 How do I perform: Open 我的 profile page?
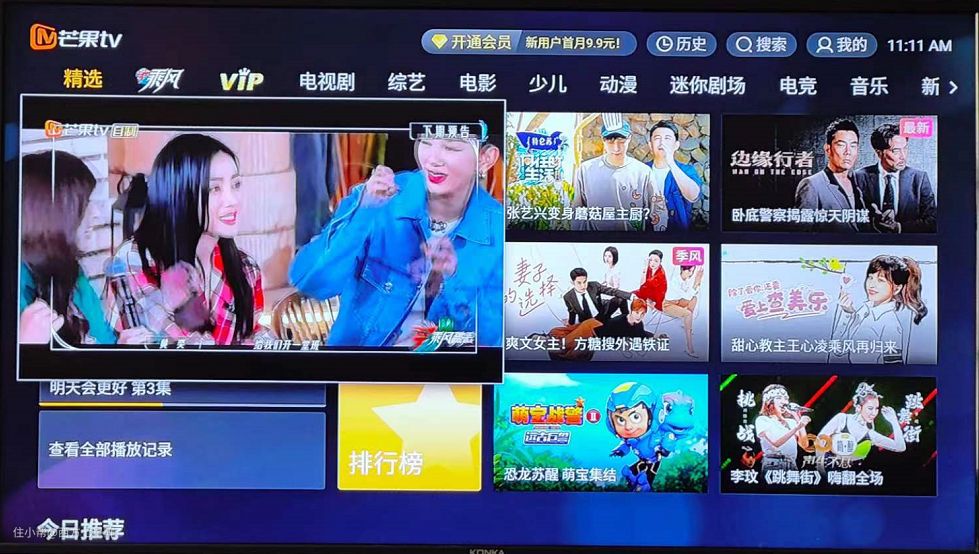(x=840, y=45)
